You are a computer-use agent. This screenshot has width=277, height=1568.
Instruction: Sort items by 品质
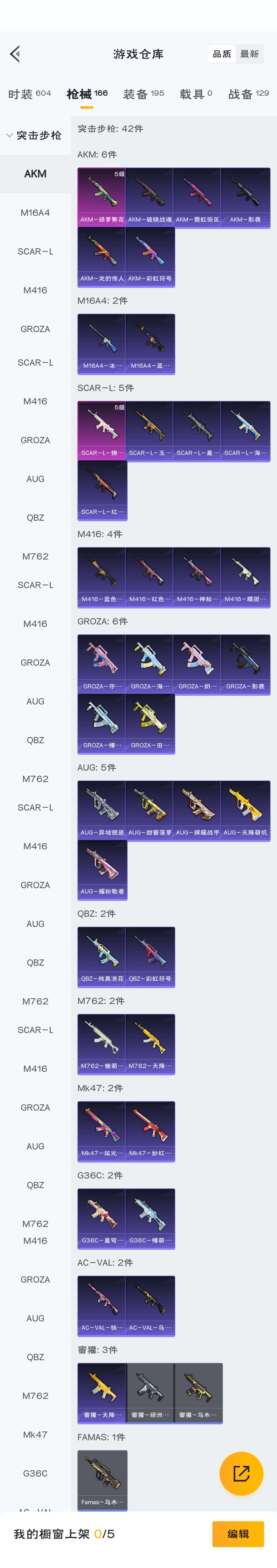(222, 54)
